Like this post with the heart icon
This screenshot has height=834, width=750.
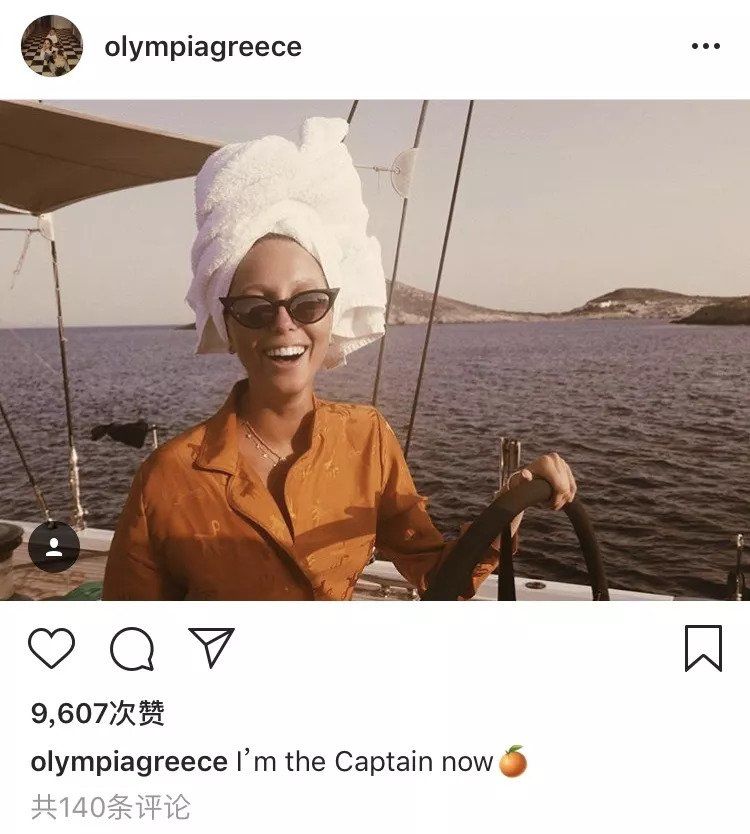pyautogui.click(x=51, y=649)
